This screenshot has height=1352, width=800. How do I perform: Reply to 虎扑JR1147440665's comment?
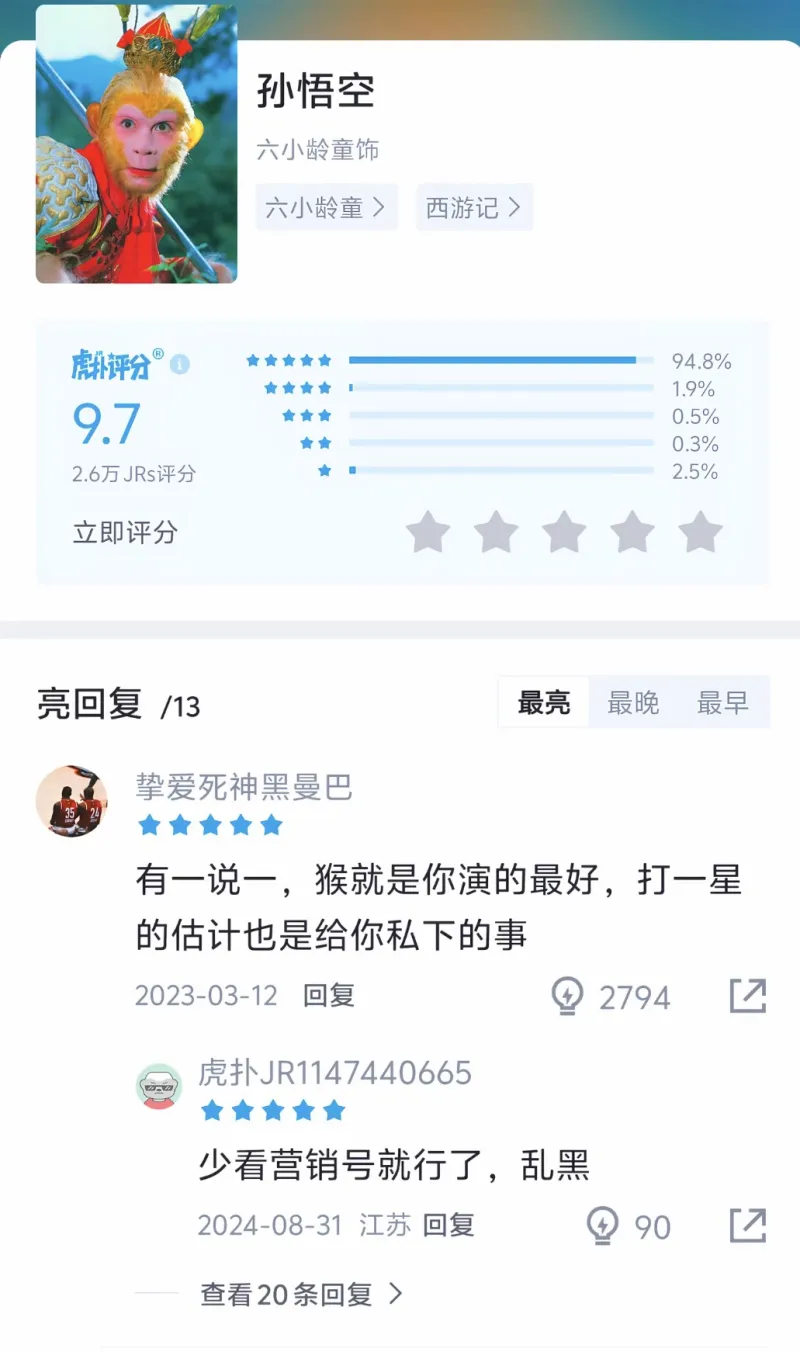[x=448, y=1225]
